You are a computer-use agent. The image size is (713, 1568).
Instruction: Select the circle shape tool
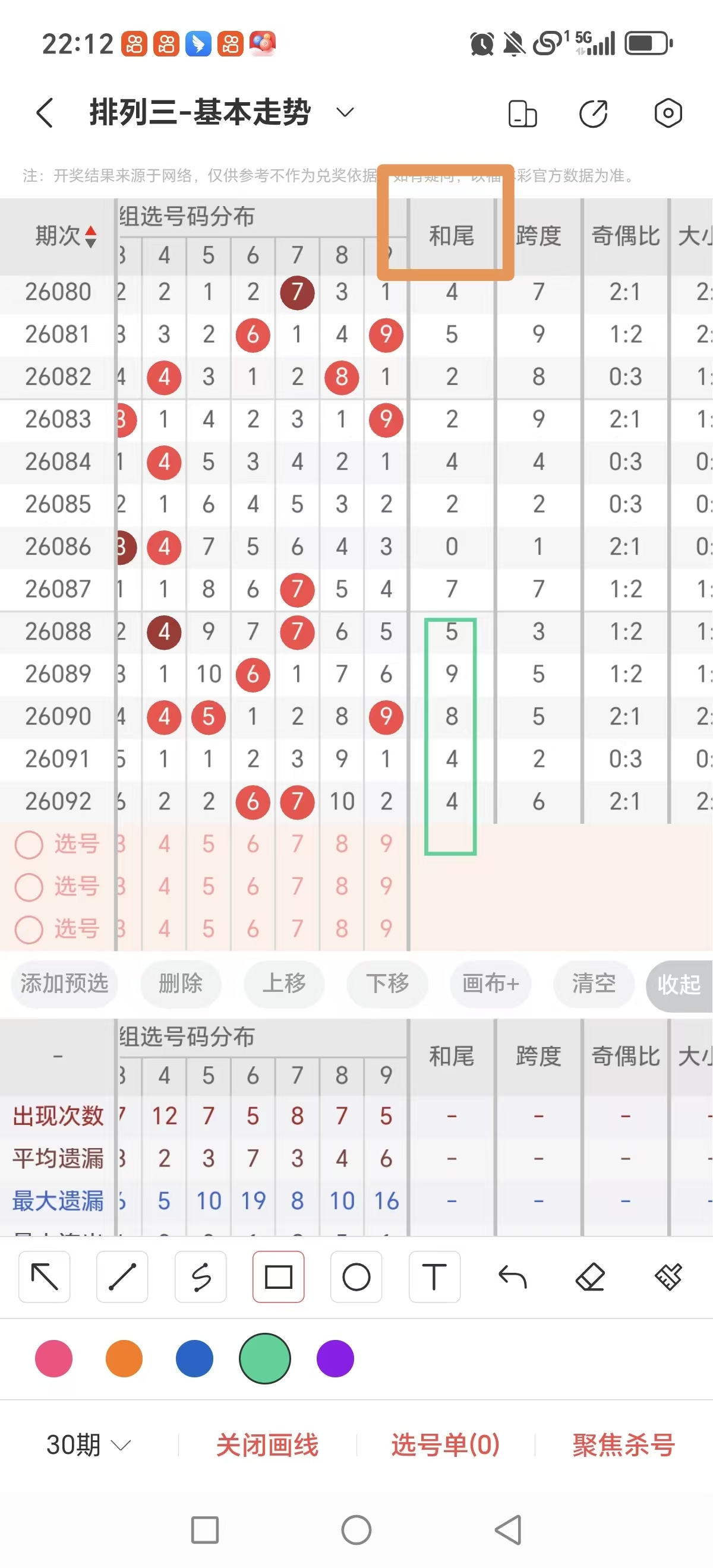click(x=356, y=1277)
